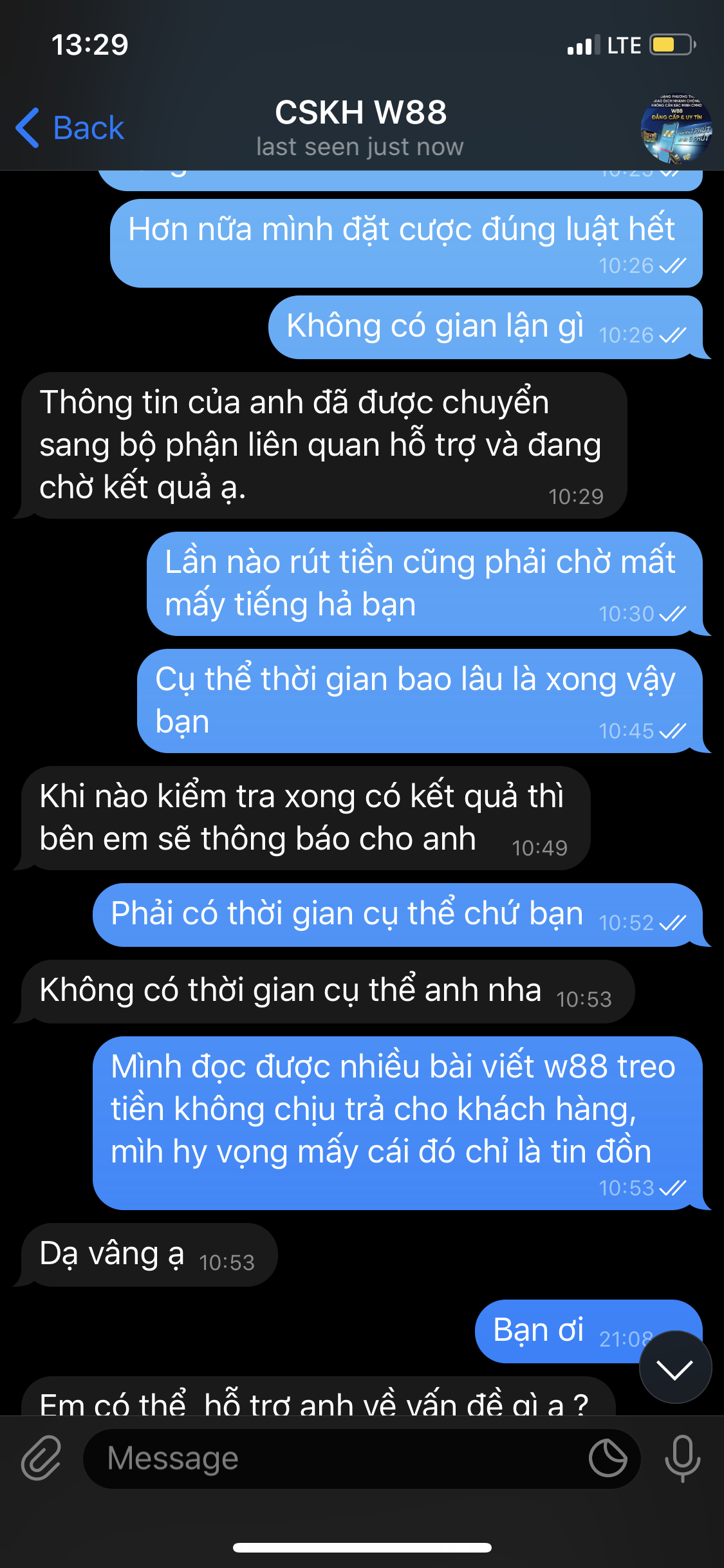Go back to the chat list
The image size is (724, 1568).
(70, 127)
